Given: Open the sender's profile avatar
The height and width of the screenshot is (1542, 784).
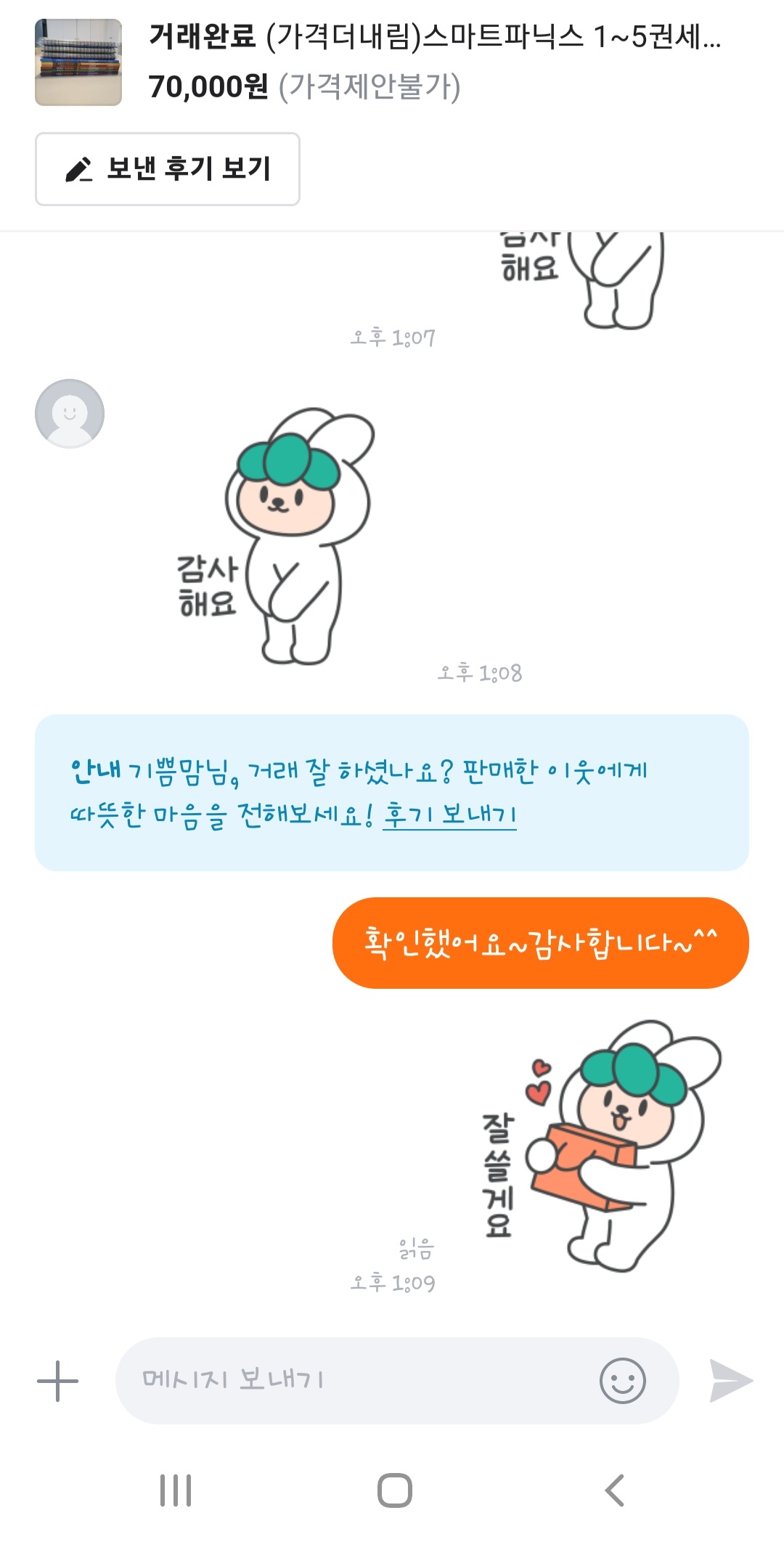Looking at the screenshot, I should coord(70,414).
